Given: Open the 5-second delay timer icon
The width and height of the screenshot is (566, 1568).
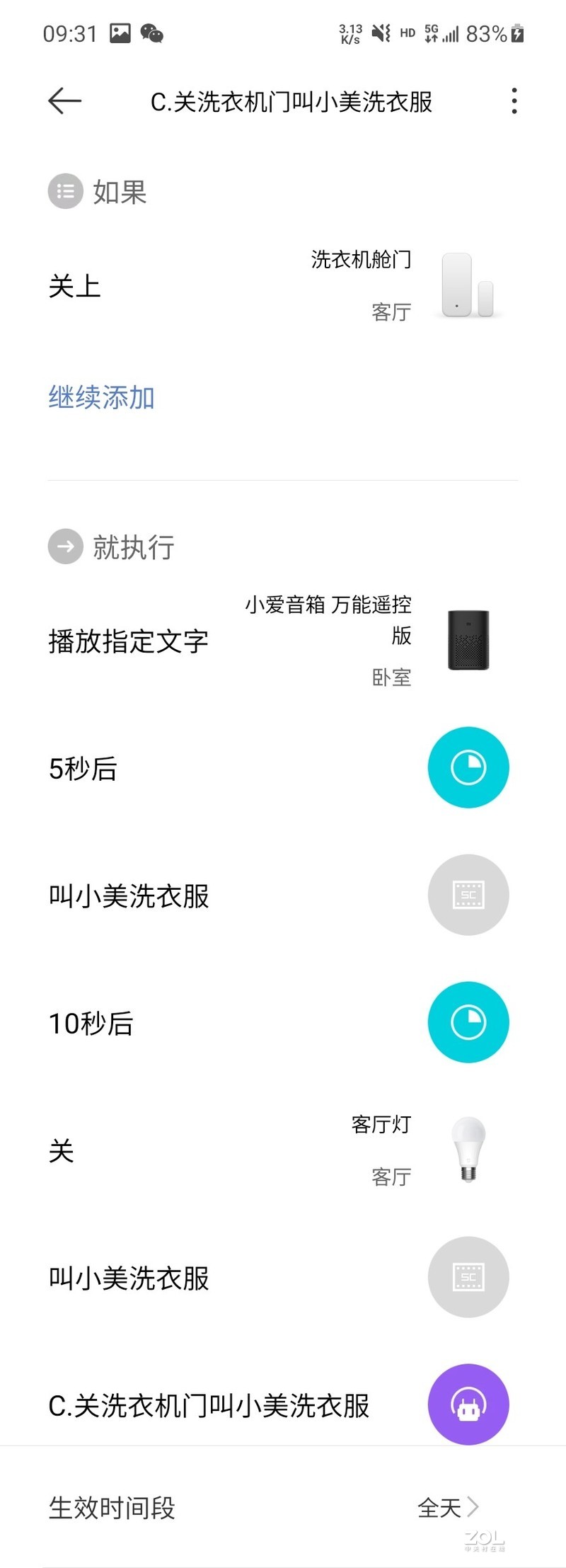Looking at the screenshot, I should (x=468, y=768).
